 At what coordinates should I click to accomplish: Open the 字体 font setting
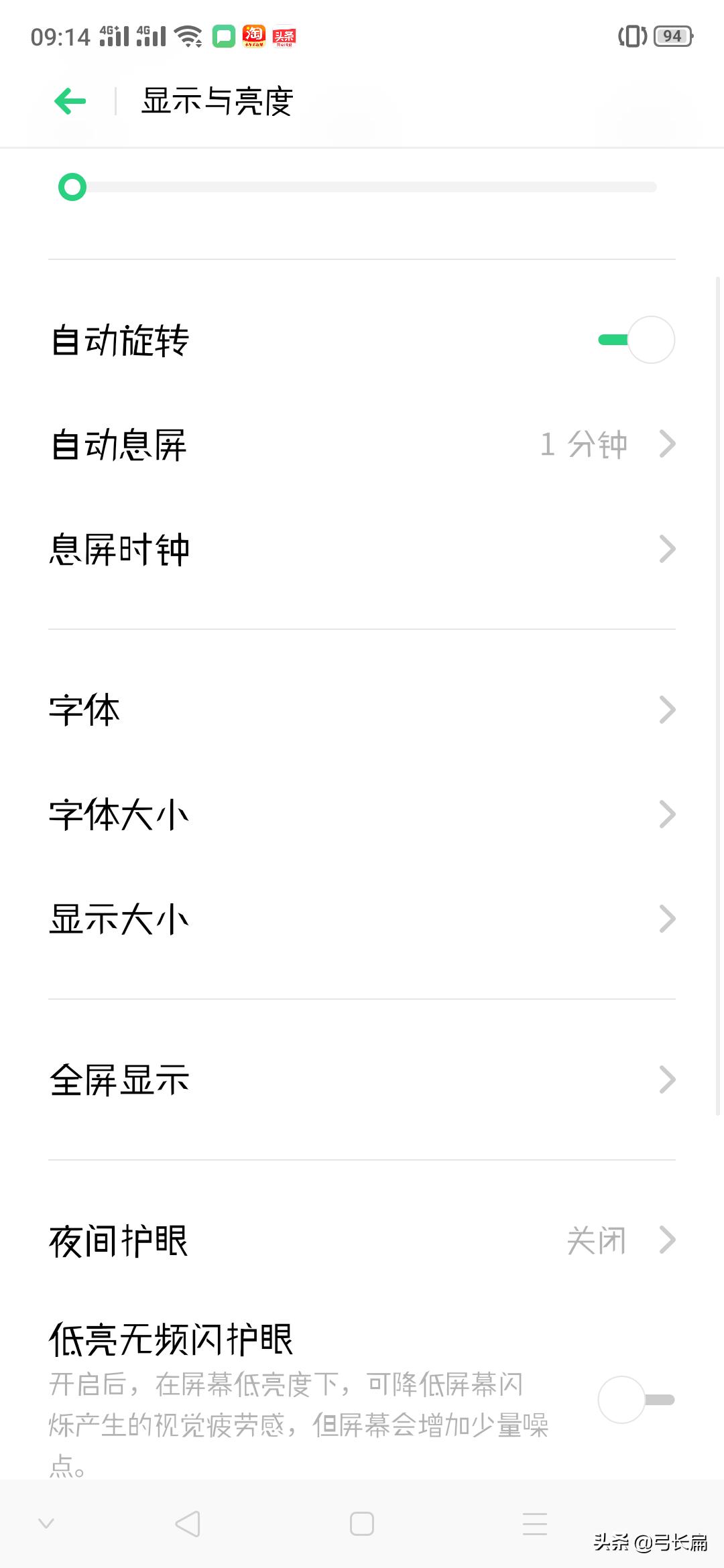[362, 710]
